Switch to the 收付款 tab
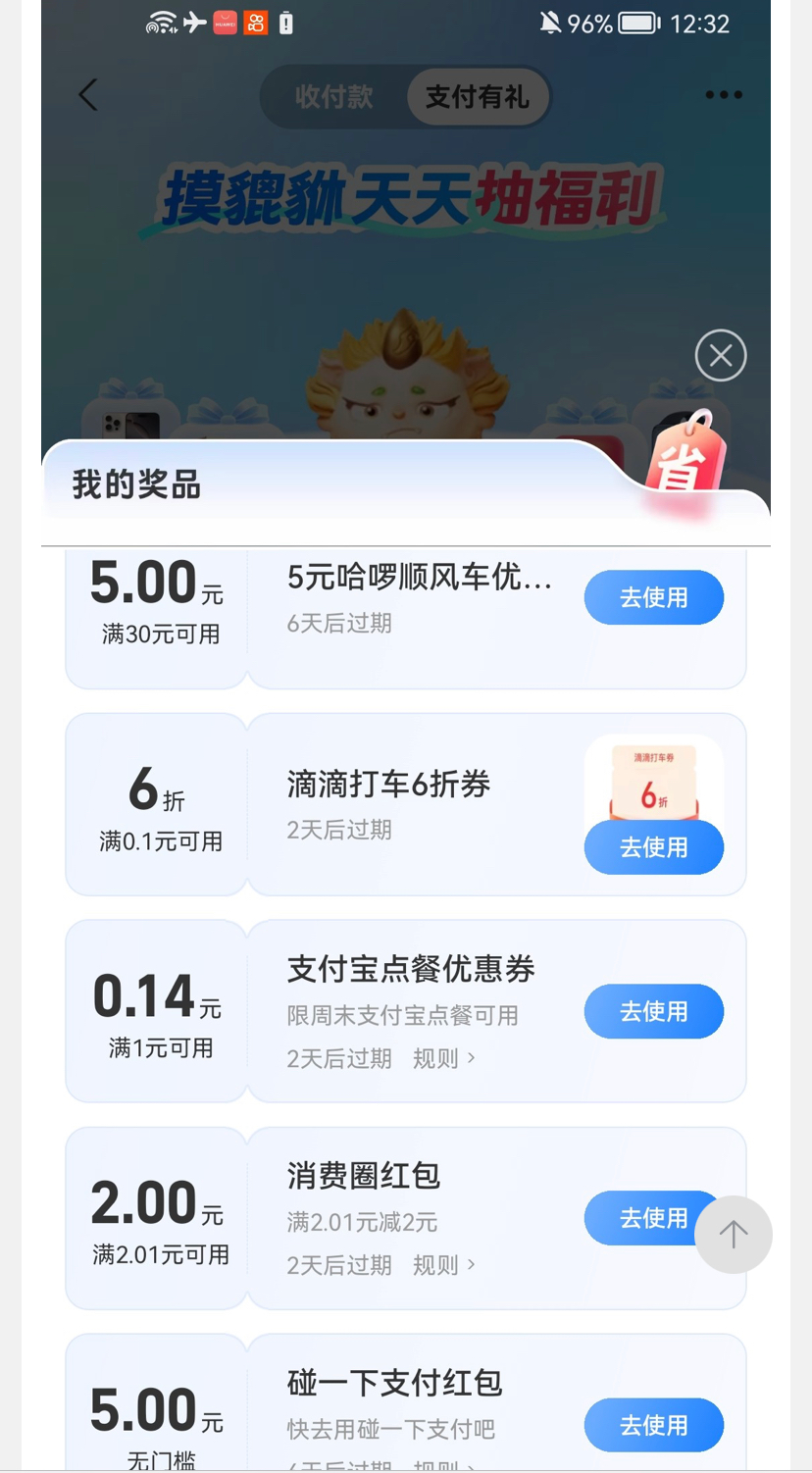This screenshot has width=812, height=1473. (x=333, y=97)
